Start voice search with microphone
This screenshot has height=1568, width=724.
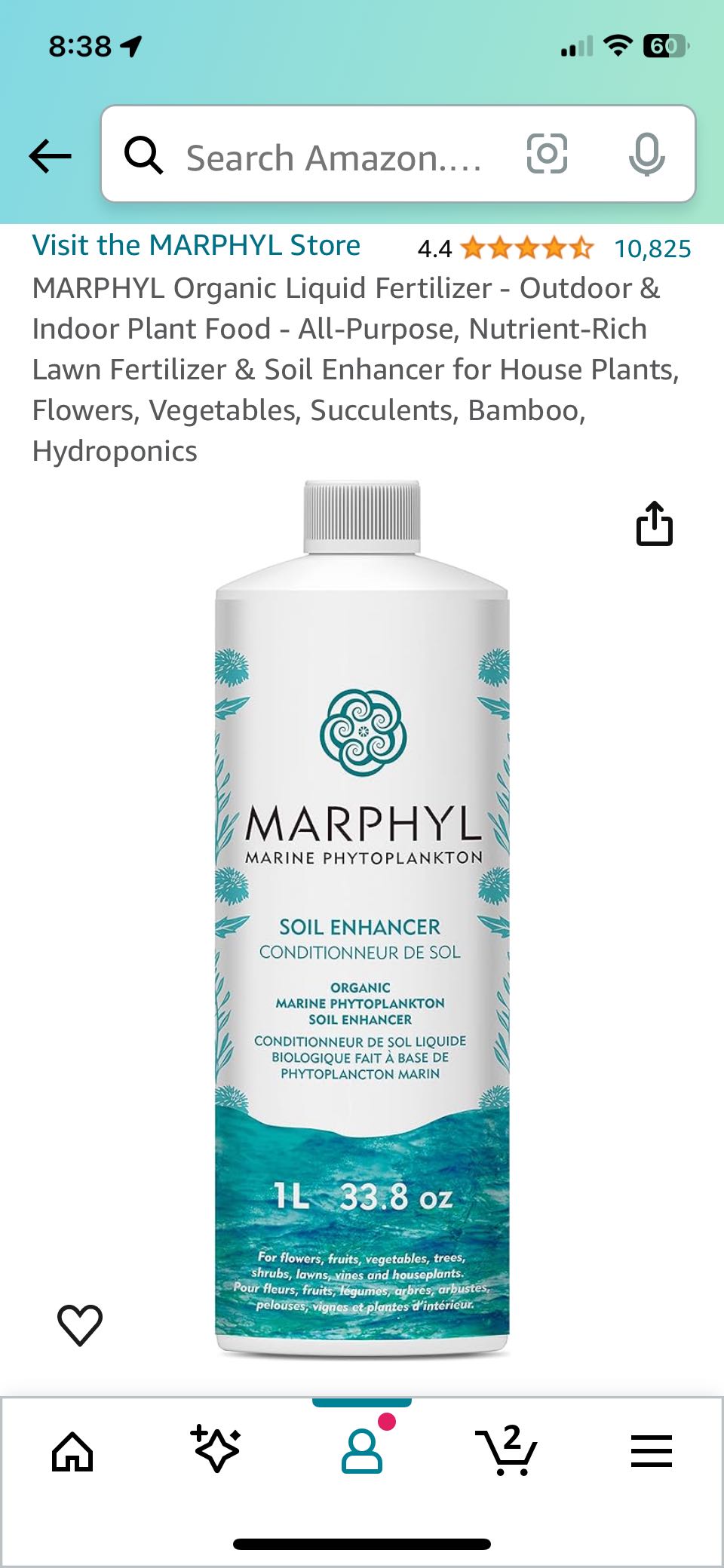[x=646, y=155]
